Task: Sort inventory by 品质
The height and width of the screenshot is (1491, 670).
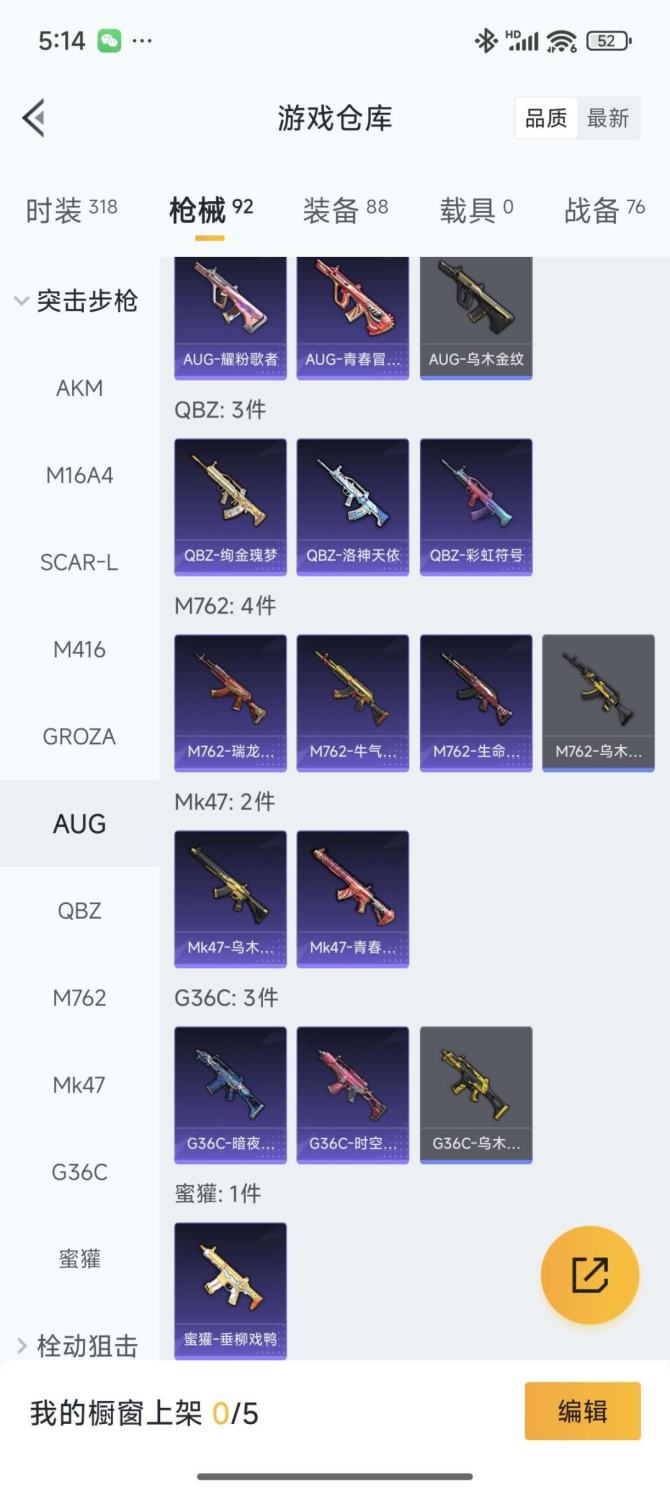Action: (x=546, y=118)
